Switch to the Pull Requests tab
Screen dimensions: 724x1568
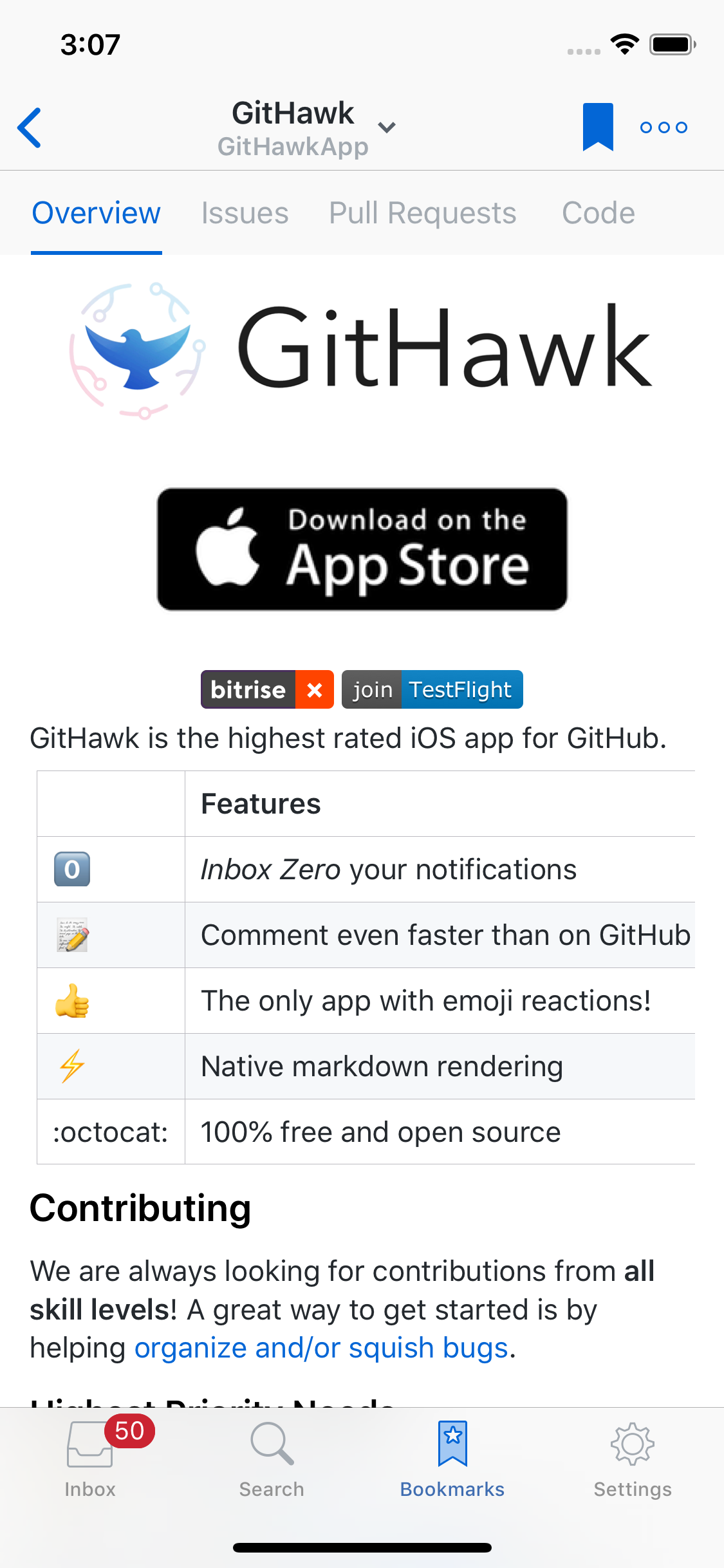(x=422, y=213)
